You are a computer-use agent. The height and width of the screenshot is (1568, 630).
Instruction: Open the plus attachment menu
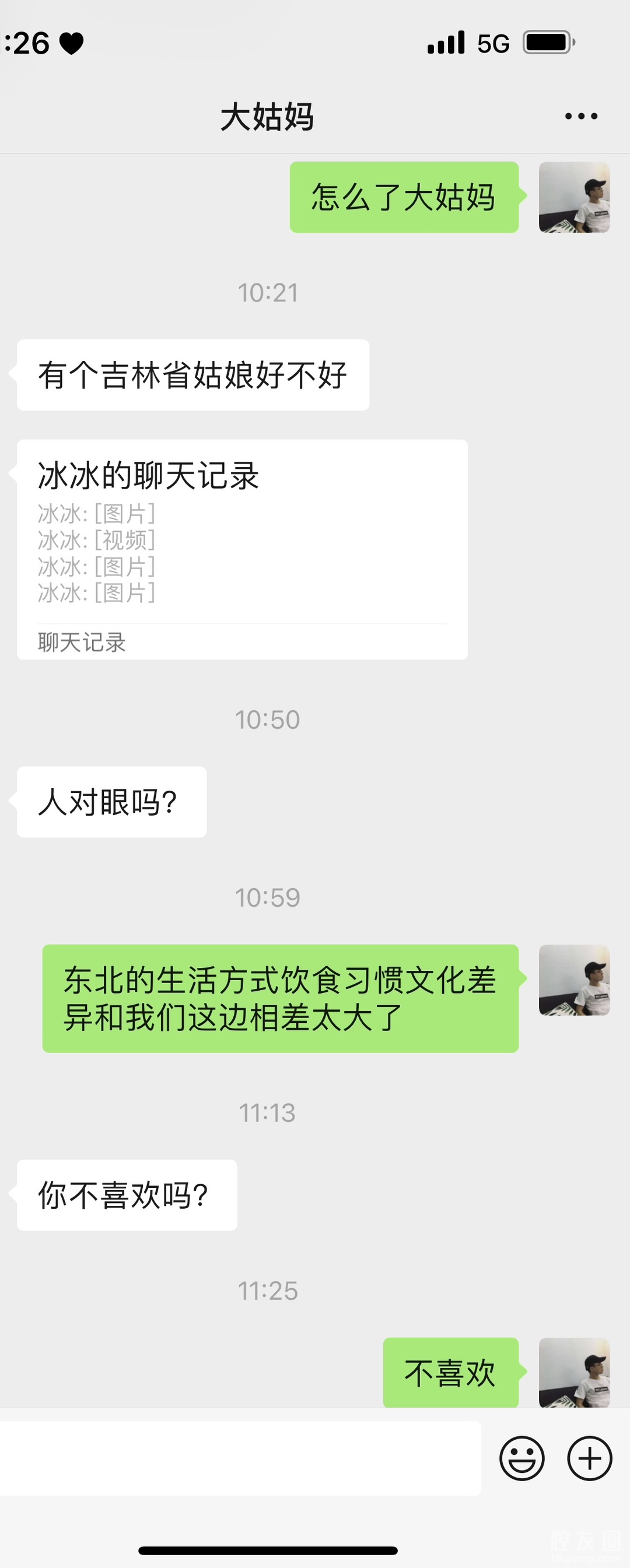589,1458
